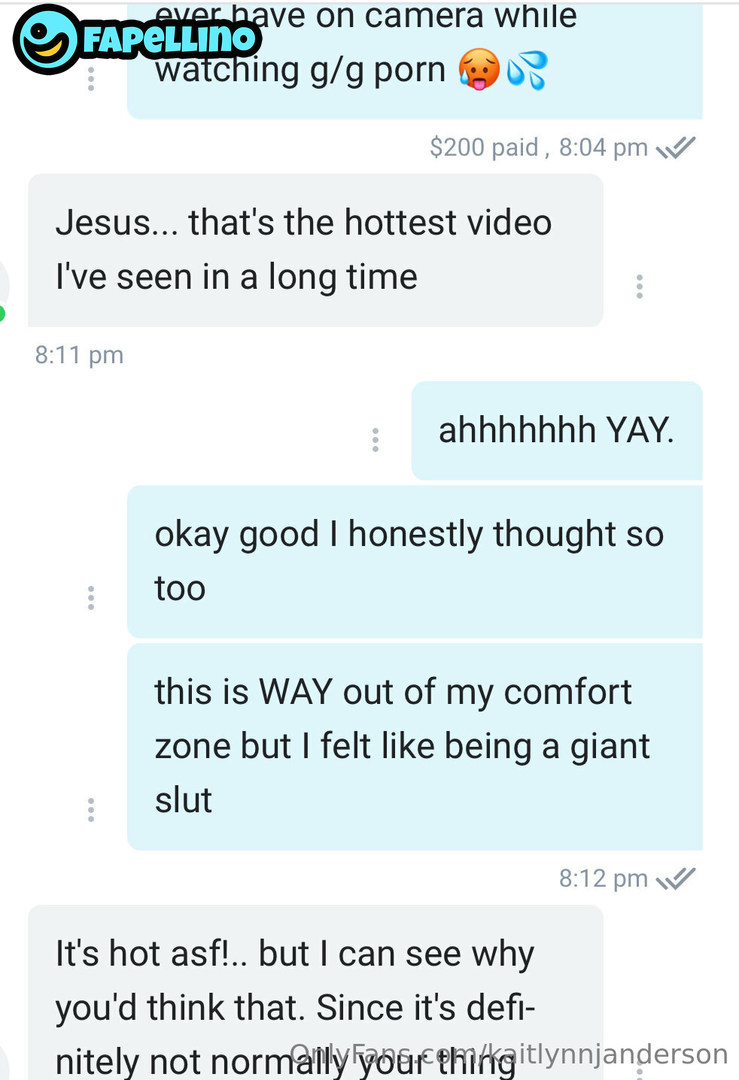Open message options beside 'ahhhhhhh YAY.'
Image resolution: width=739 pixels, height=1080 pixels.
[x=375, y=439]
